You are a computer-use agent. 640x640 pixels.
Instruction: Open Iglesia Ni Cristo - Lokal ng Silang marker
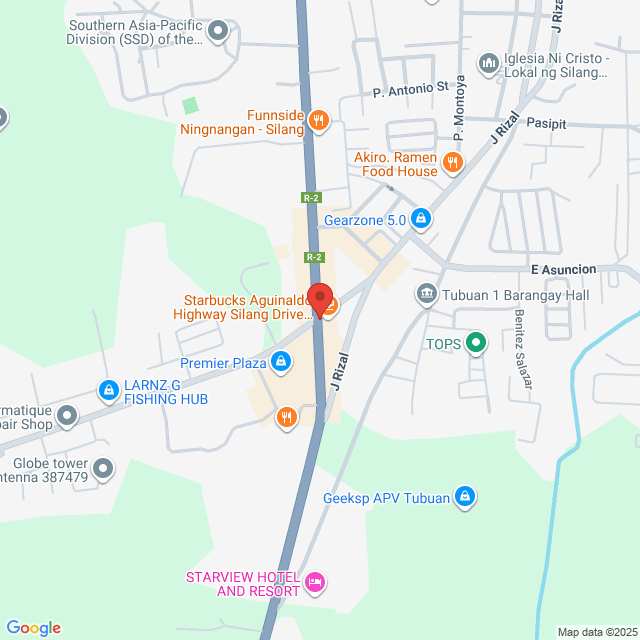[x=489, y=64]
